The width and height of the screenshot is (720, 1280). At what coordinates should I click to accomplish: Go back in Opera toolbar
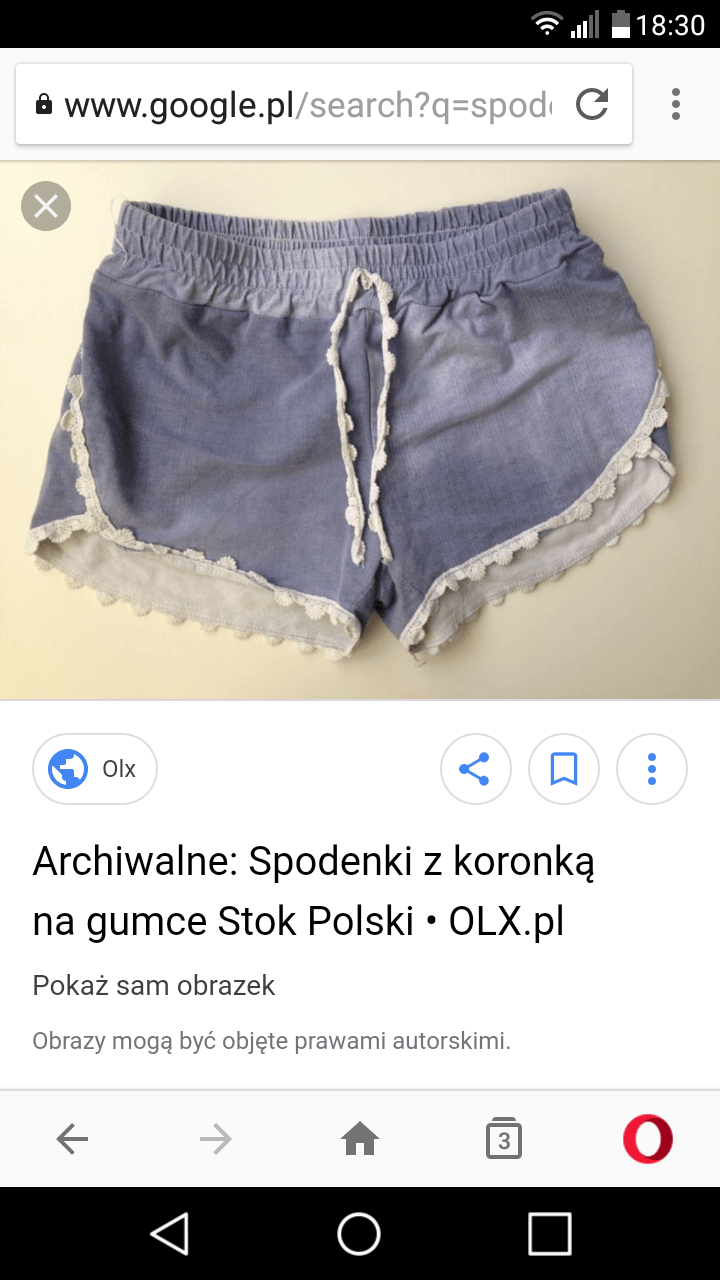[x=72, y=1139]
